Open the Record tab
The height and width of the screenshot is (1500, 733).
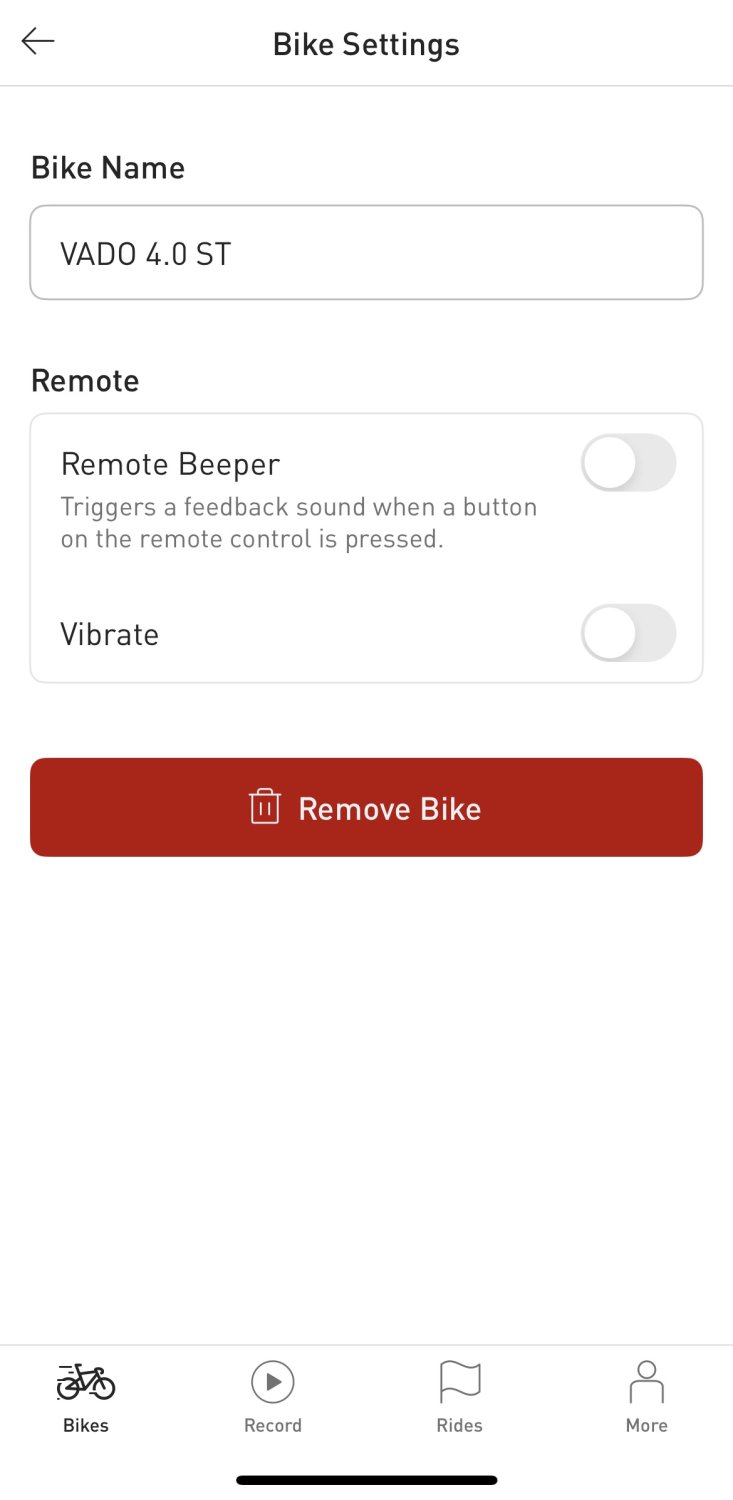point(273,1397)
